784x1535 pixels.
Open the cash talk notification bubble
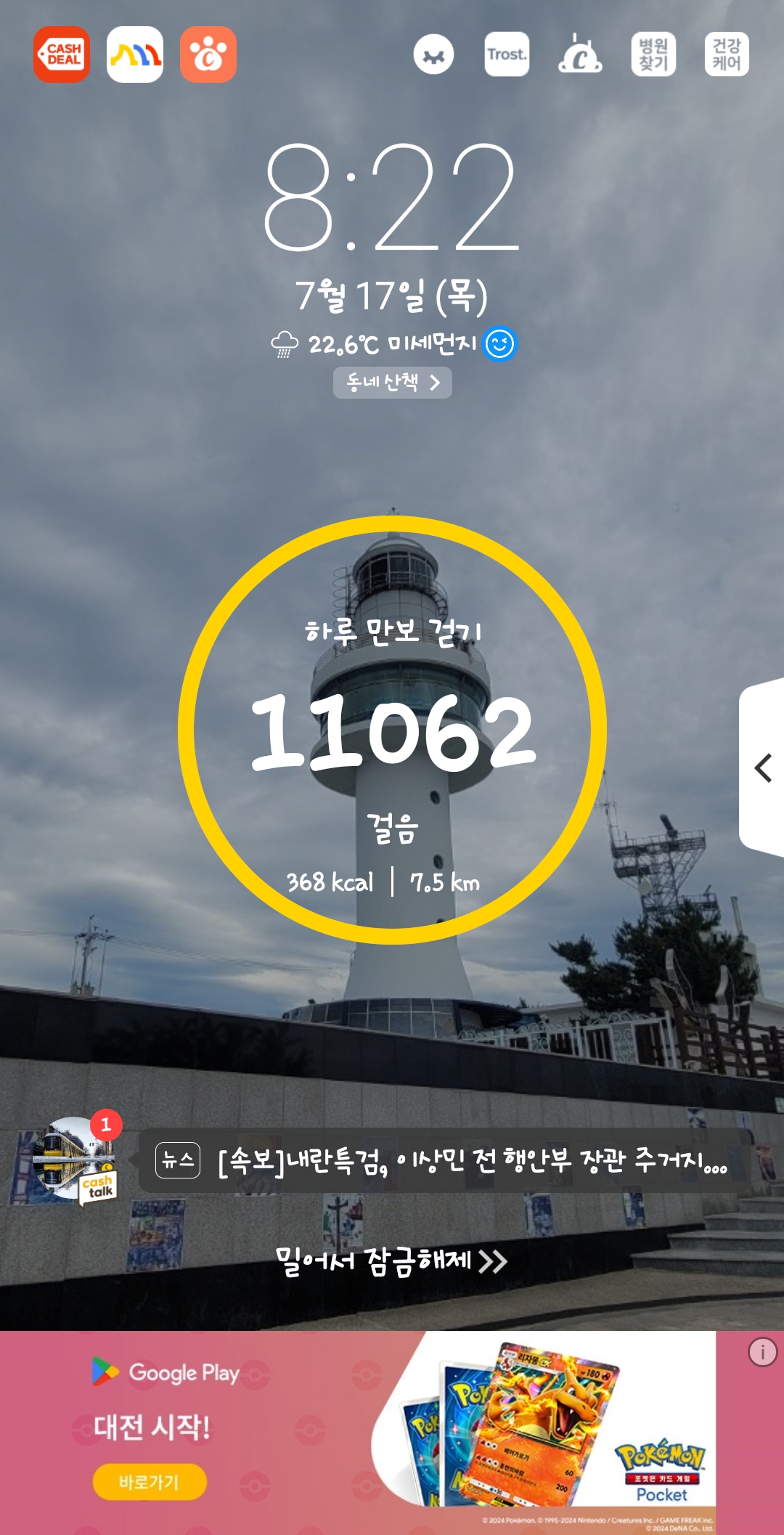(x=75, y=1159)
